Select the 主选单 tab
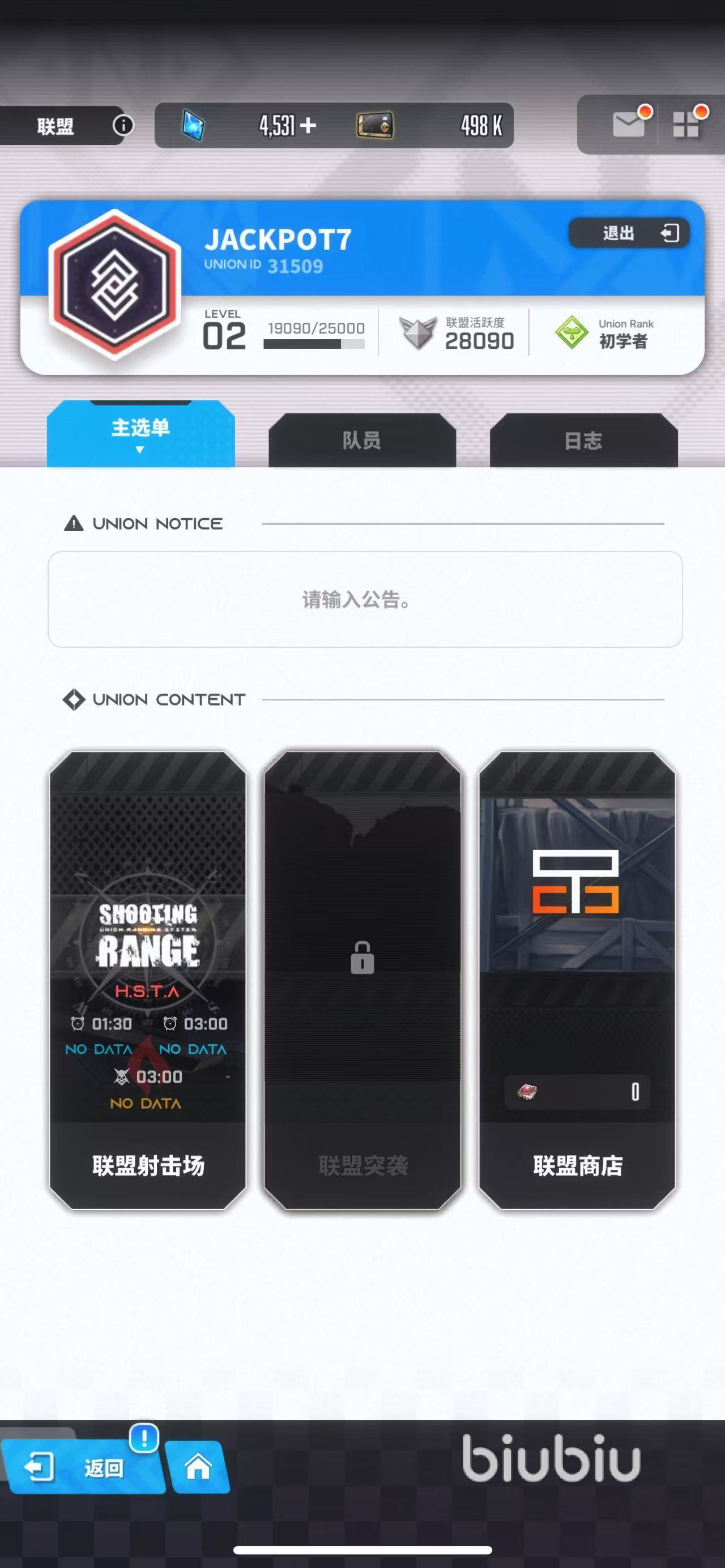The height and width of the screenshot is (1568, 725). [x=140, y=433]
